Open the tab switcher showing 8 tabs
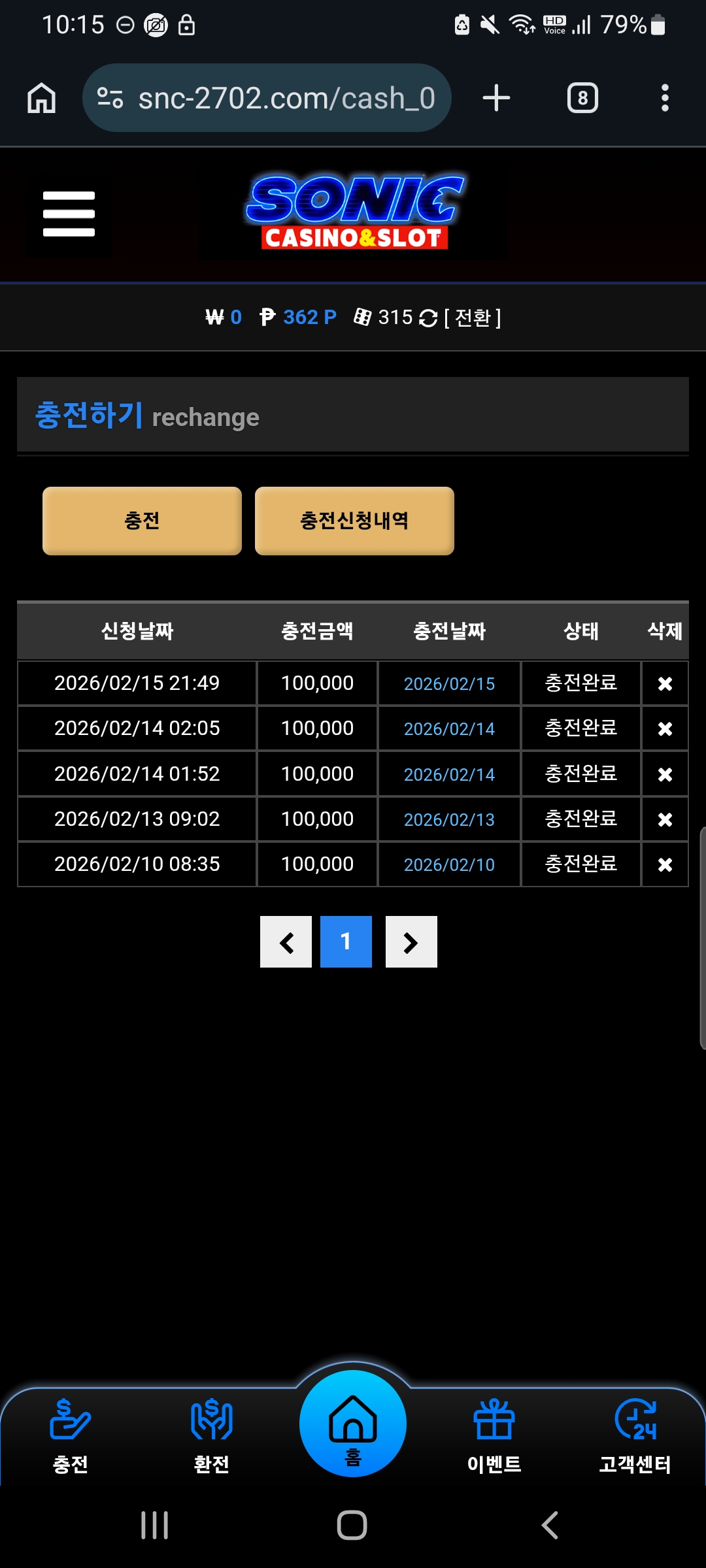This screenshot has width=706, height=1568. [x=582, y=98]
